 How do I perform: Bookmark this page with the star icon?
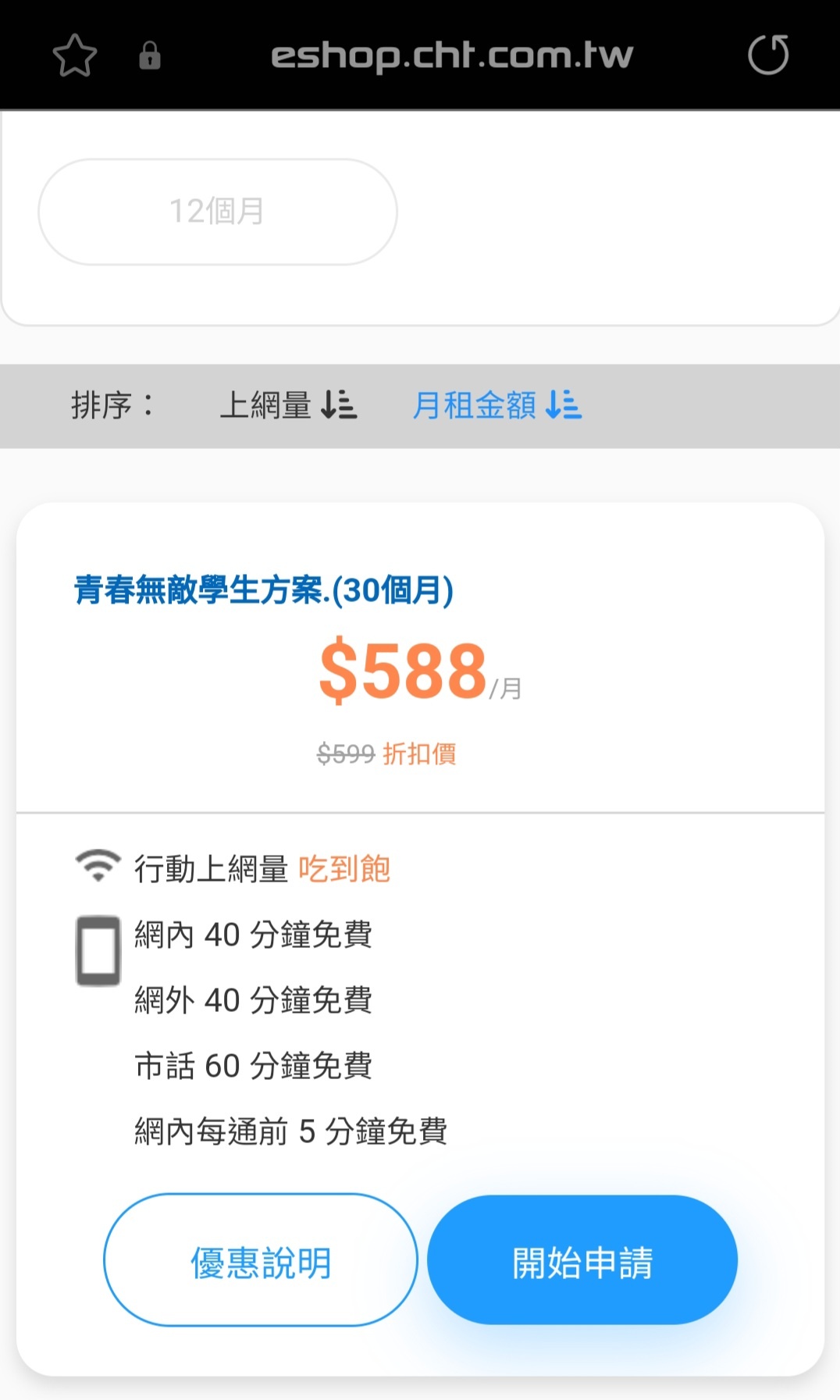pyautogui.click(x=75, y=55)
